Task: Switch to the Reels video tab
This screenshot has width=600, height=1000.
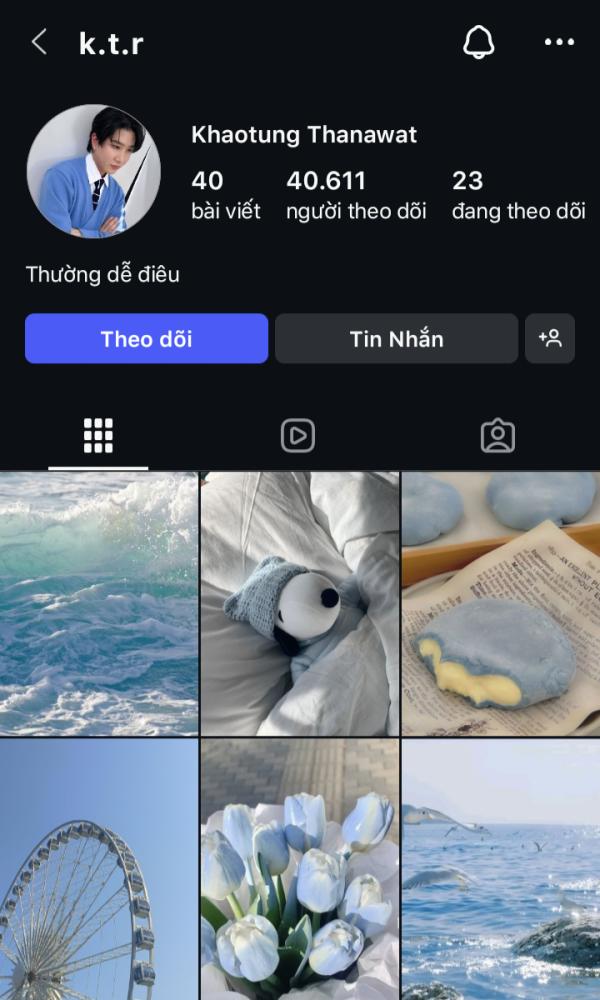Action: 298,436
